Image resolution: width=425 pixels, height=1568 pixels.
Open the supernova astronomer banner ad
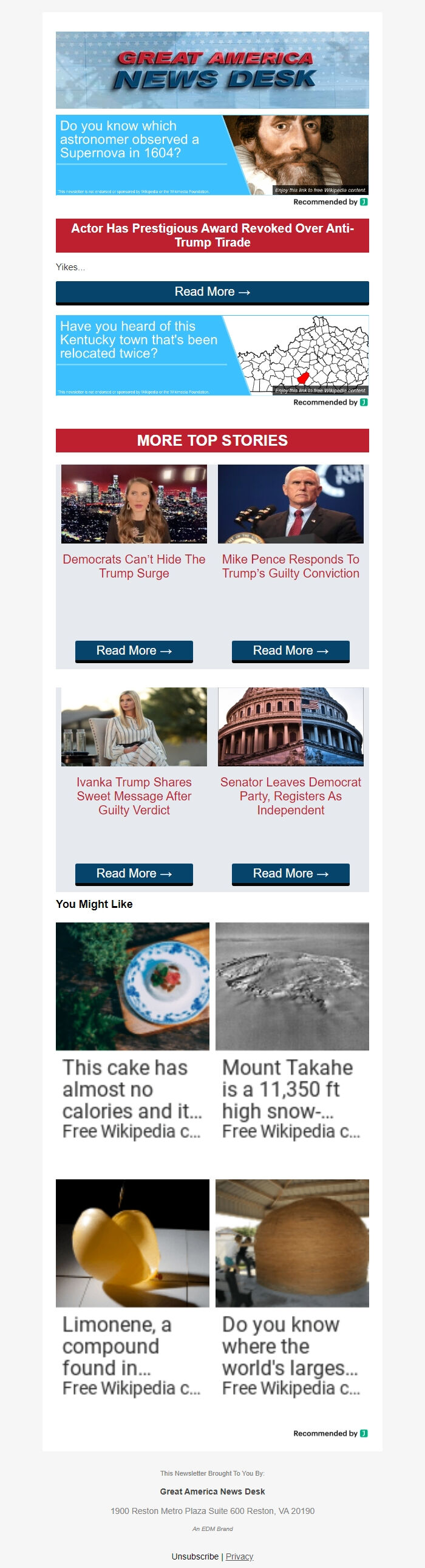click(x=212, y=155)
